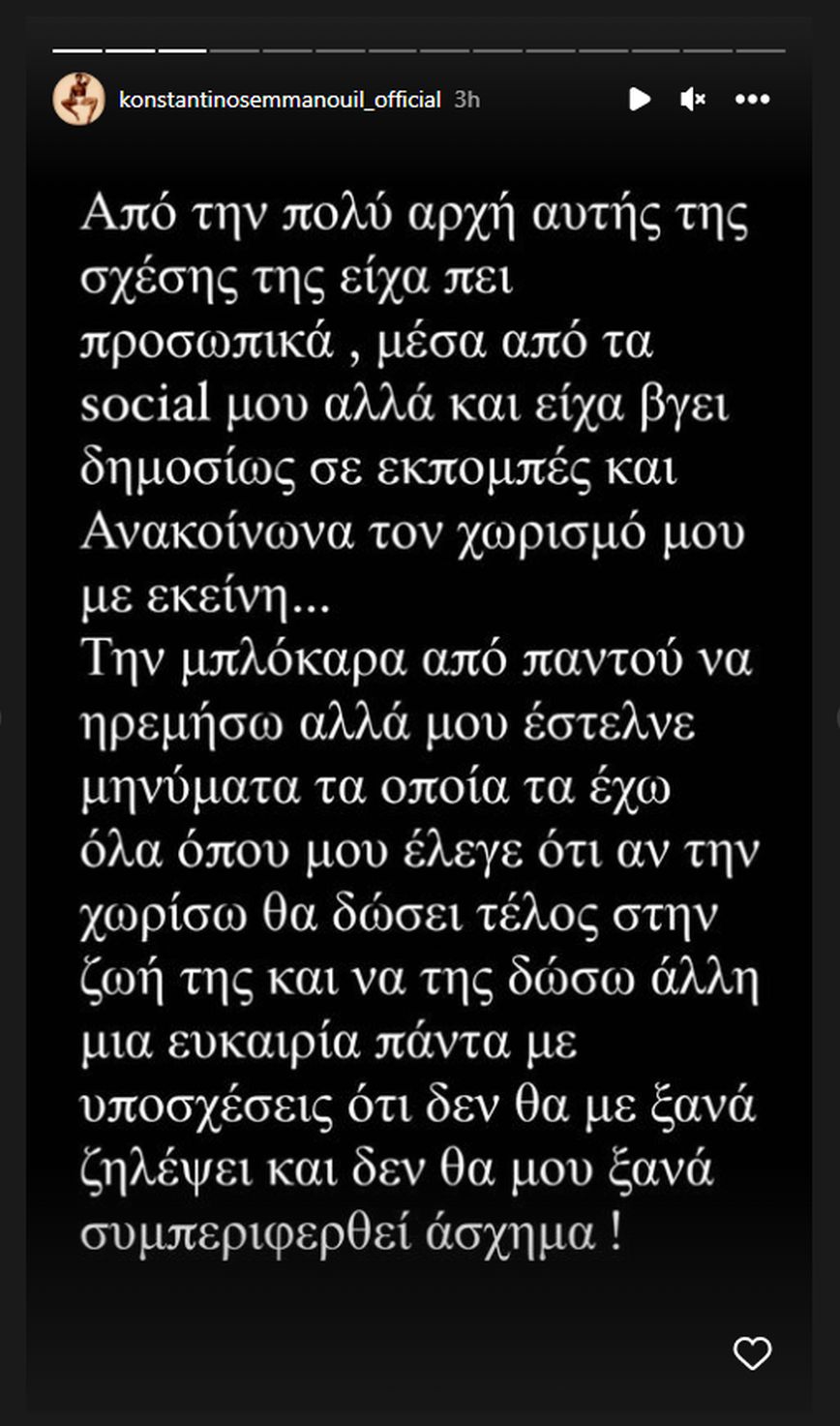Like this story with the heart
Screen dimensions: 840x1426
pyautogui.click(x=752, y=1352)
